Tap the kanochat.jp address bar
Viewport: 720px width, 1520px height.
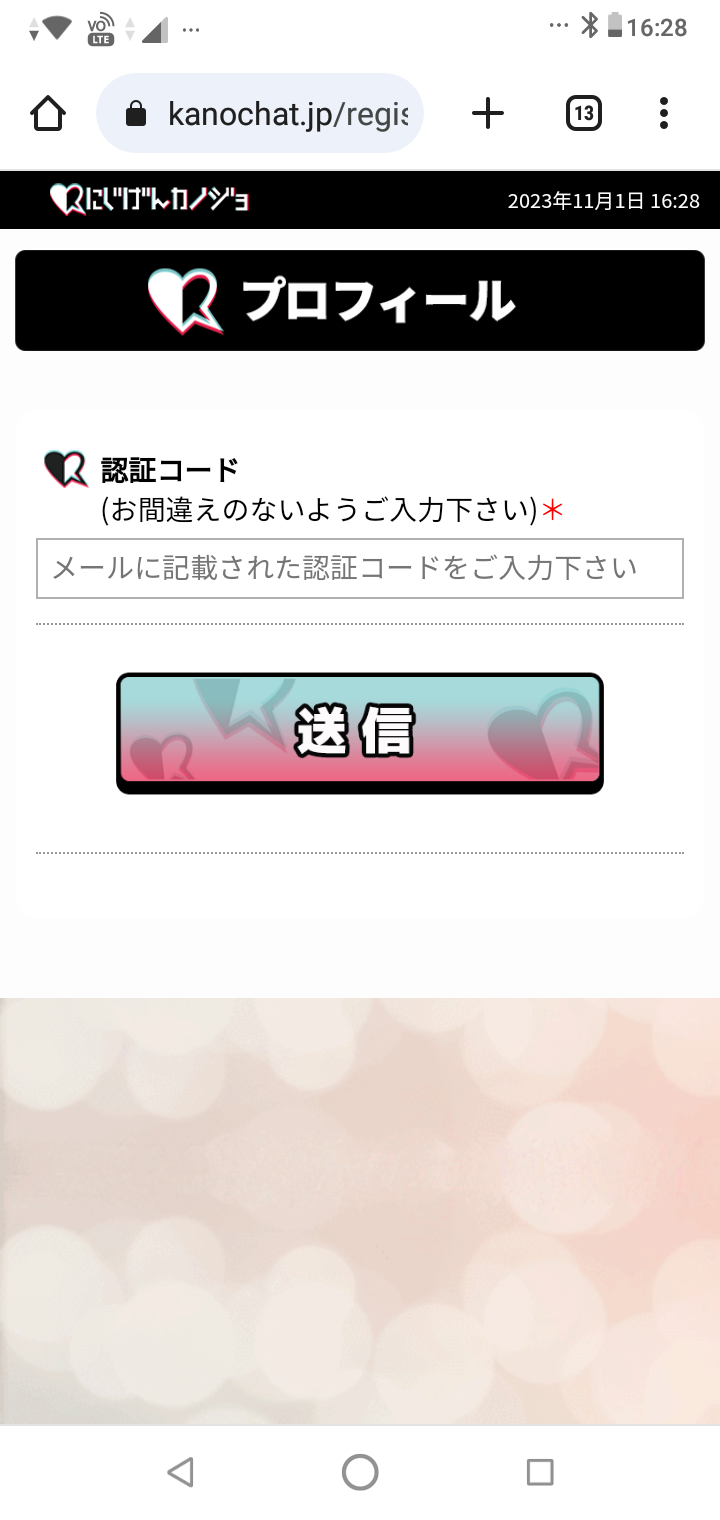(x=260, y=114)
